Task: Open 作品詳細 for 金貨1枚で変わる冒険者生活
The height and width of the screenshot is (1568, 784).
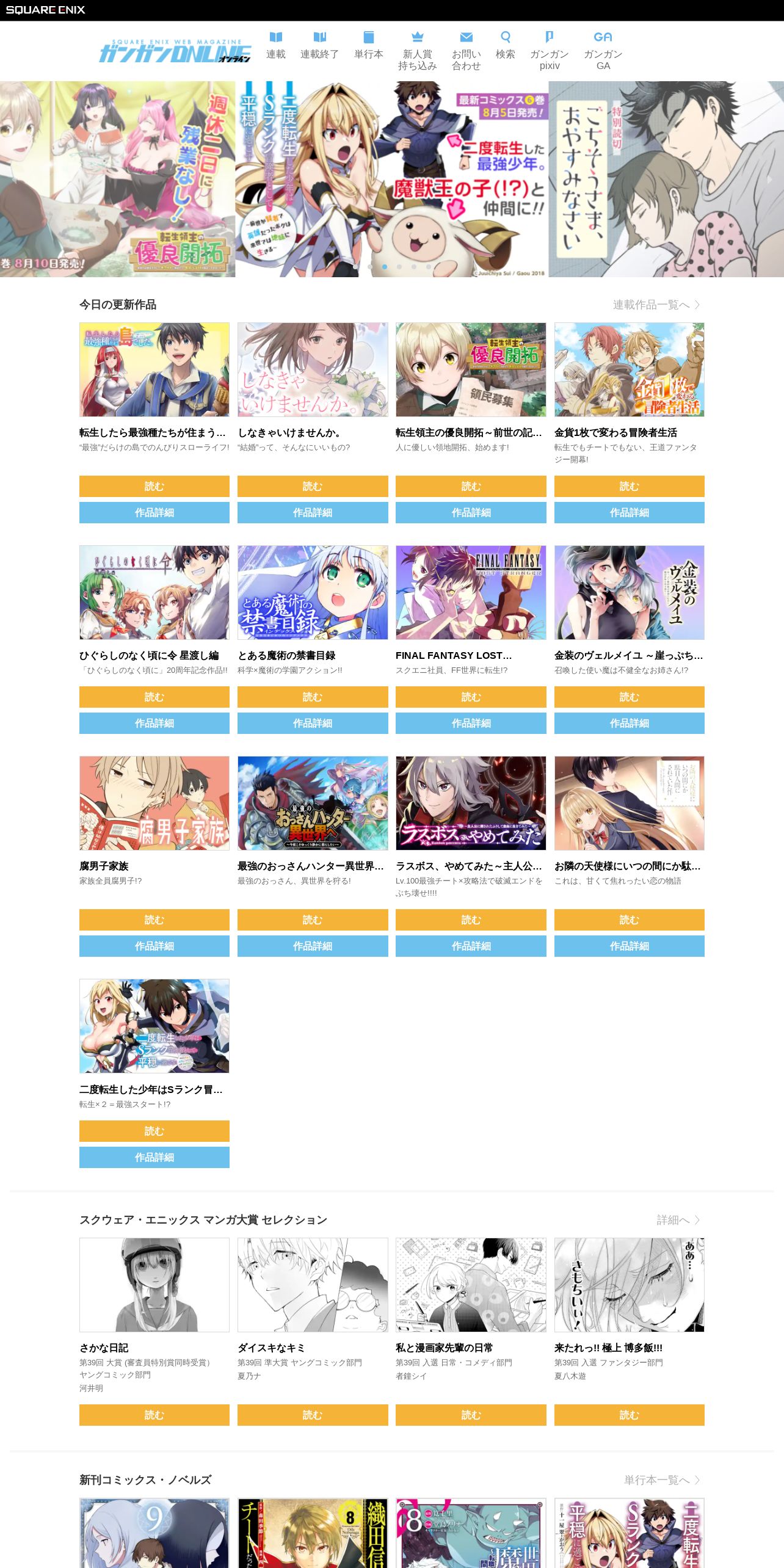Action: click(x=630, y=512)
